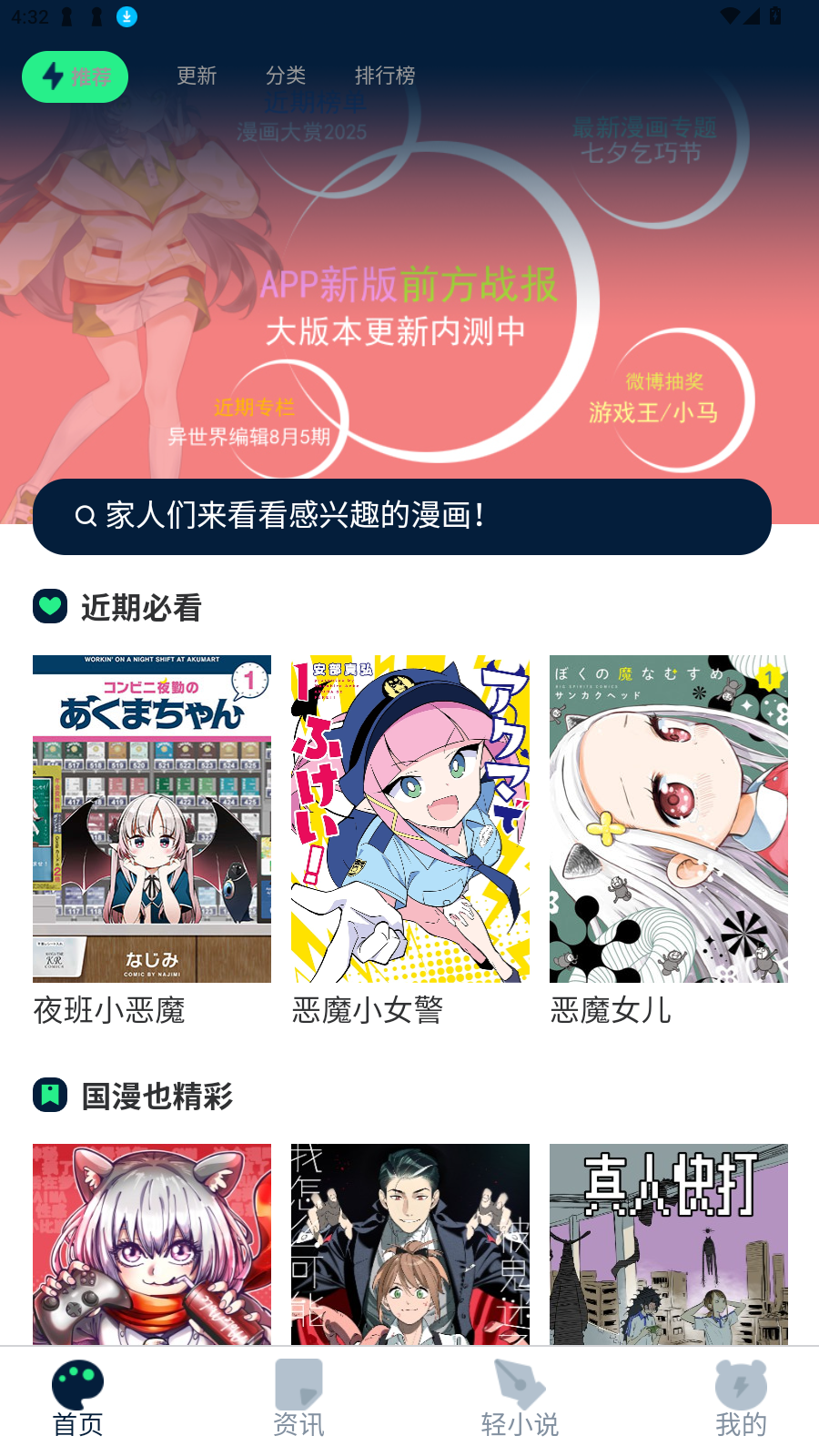The width and height of the screenshot is (819, 1456).
Task: Open the manga 夜班小恶魔
Action: click(x=152, y=819)
